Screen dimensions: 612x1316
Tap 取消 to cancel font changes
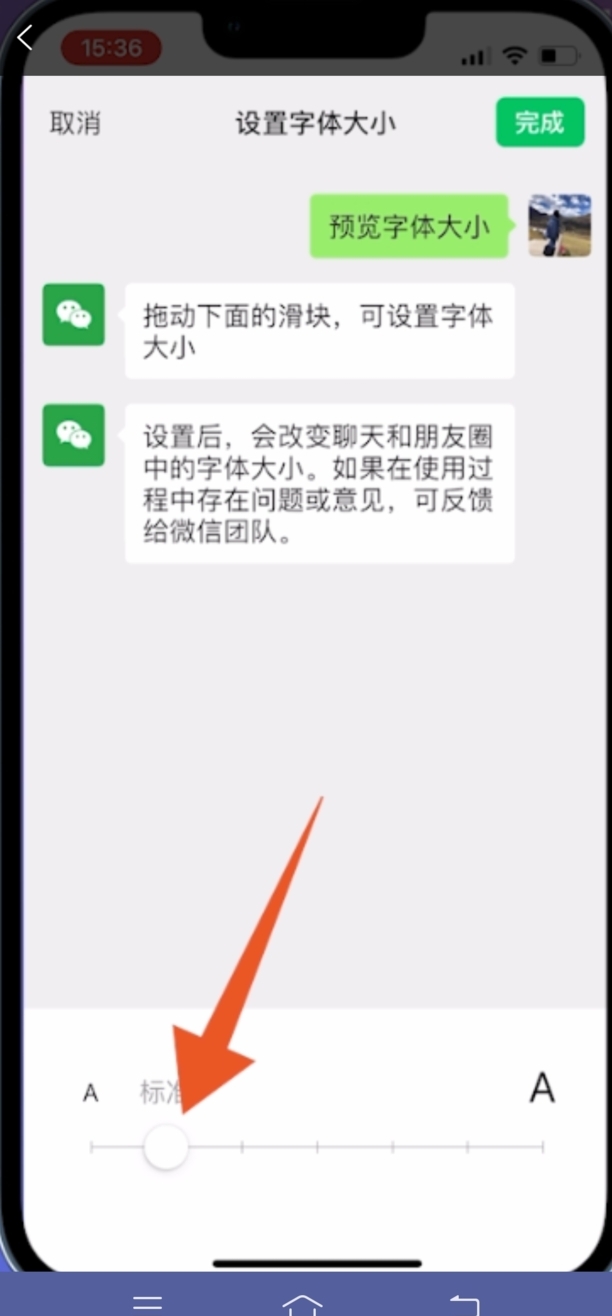click(x=75, y=123)
